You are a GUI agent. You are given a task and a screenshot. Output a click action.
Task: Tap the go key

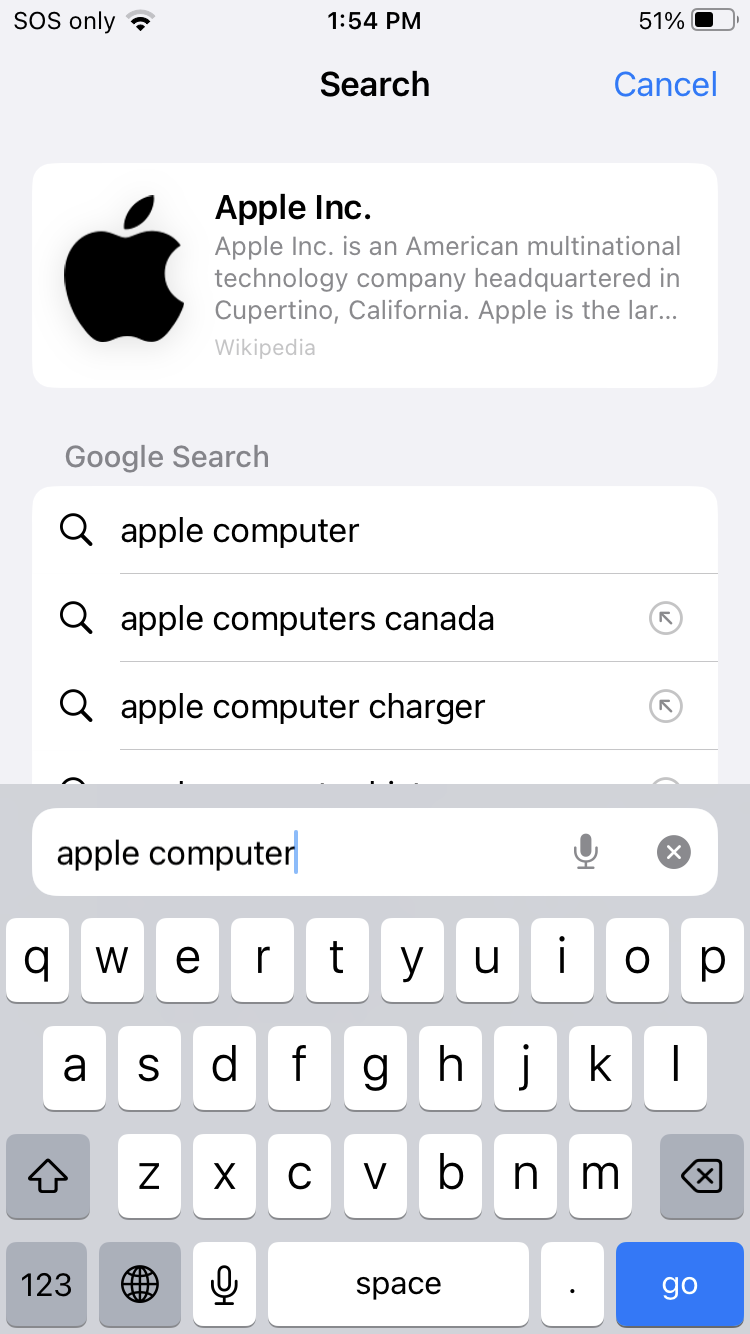[x=679, y=1284]
